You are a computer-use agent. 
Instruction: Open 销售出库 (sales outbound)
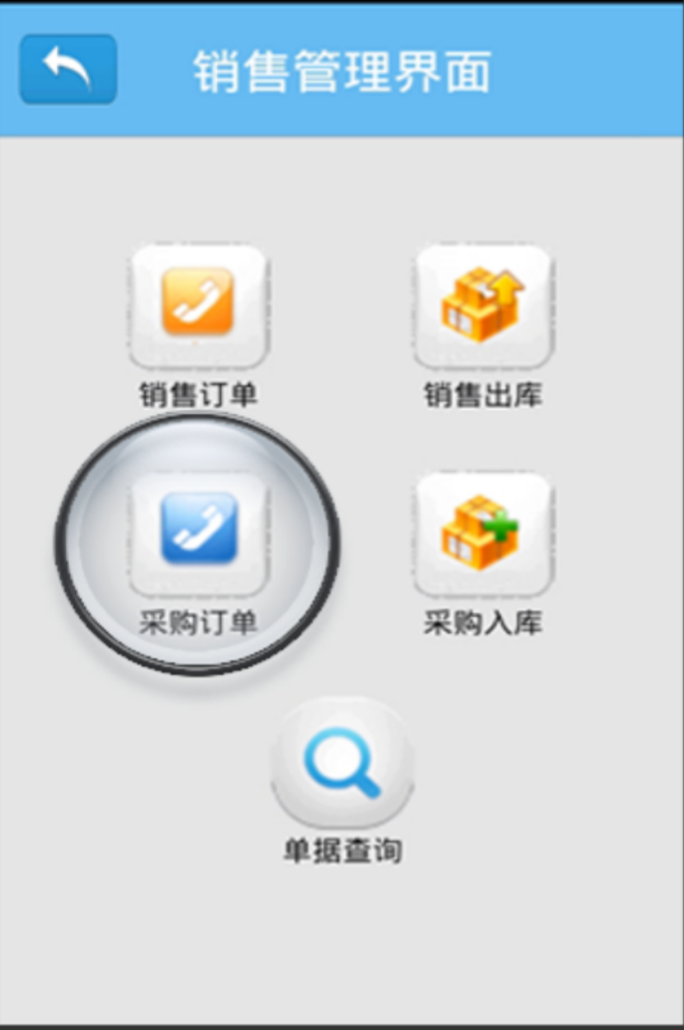[x=483, y=305]
